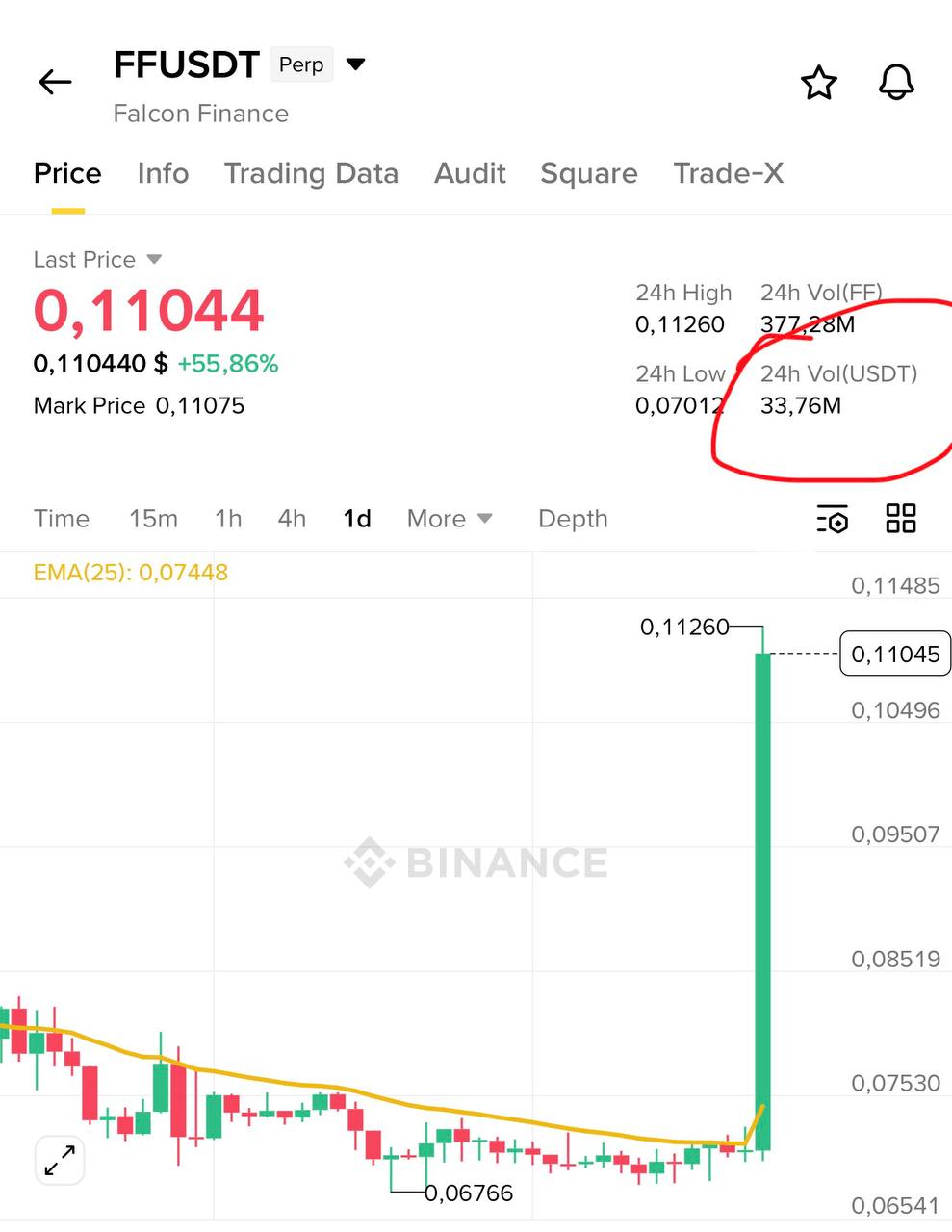Open the chart layout grid icon
952x1232 pixels.
(x=901, y=519)
